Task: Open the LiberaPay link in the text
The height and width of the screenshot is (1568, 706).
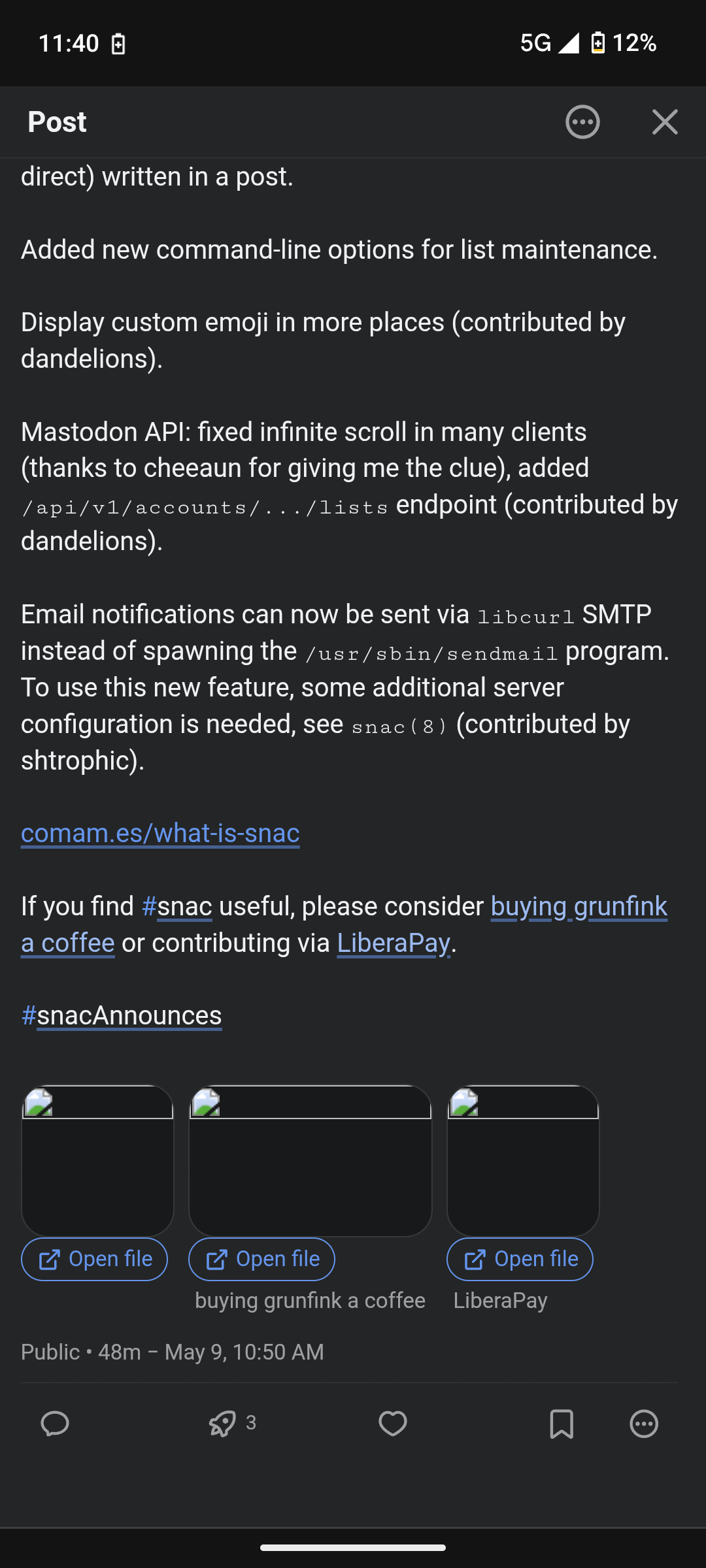Action: pyautogui.click(x=394, y=943)
